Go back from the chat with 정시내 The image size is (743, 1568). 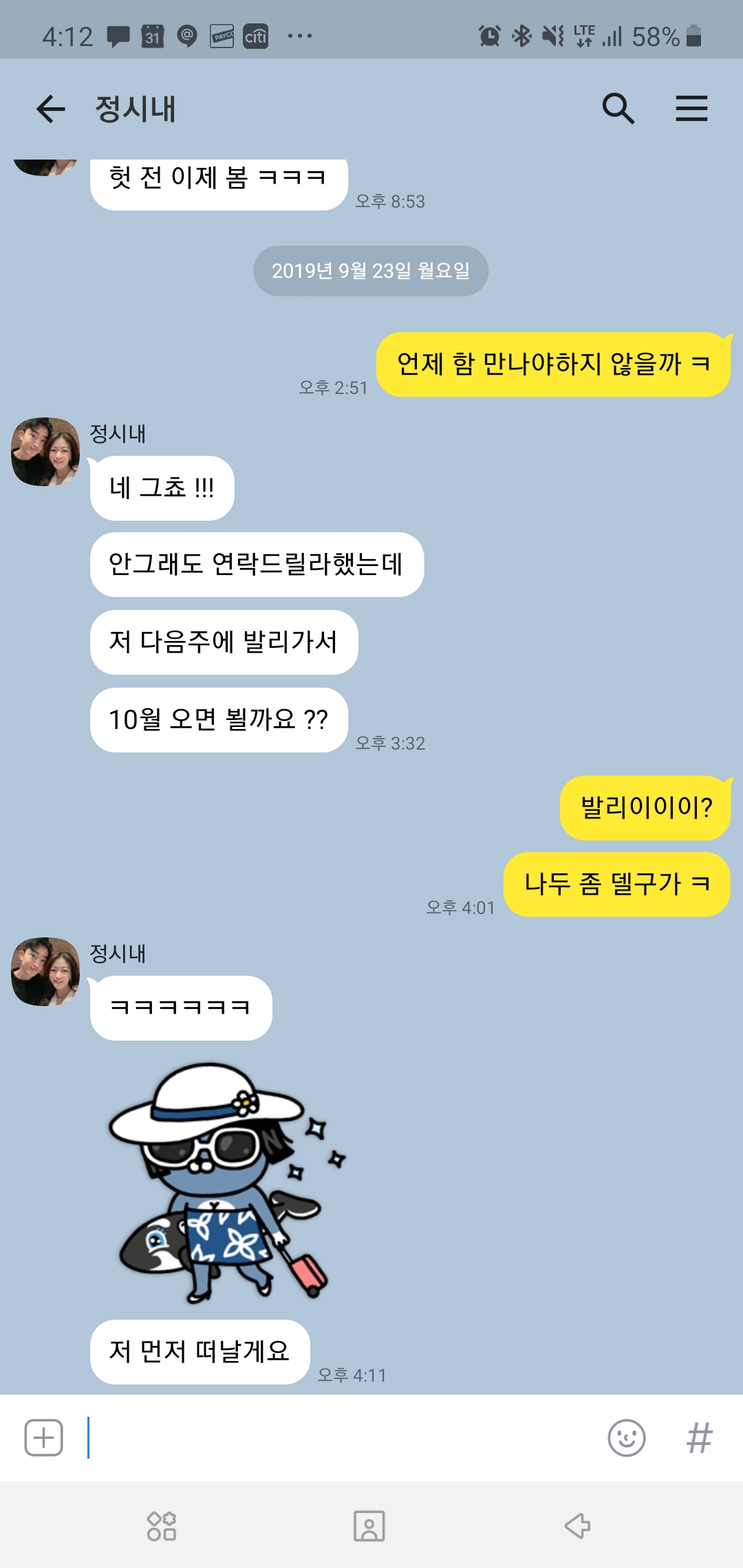50,109
